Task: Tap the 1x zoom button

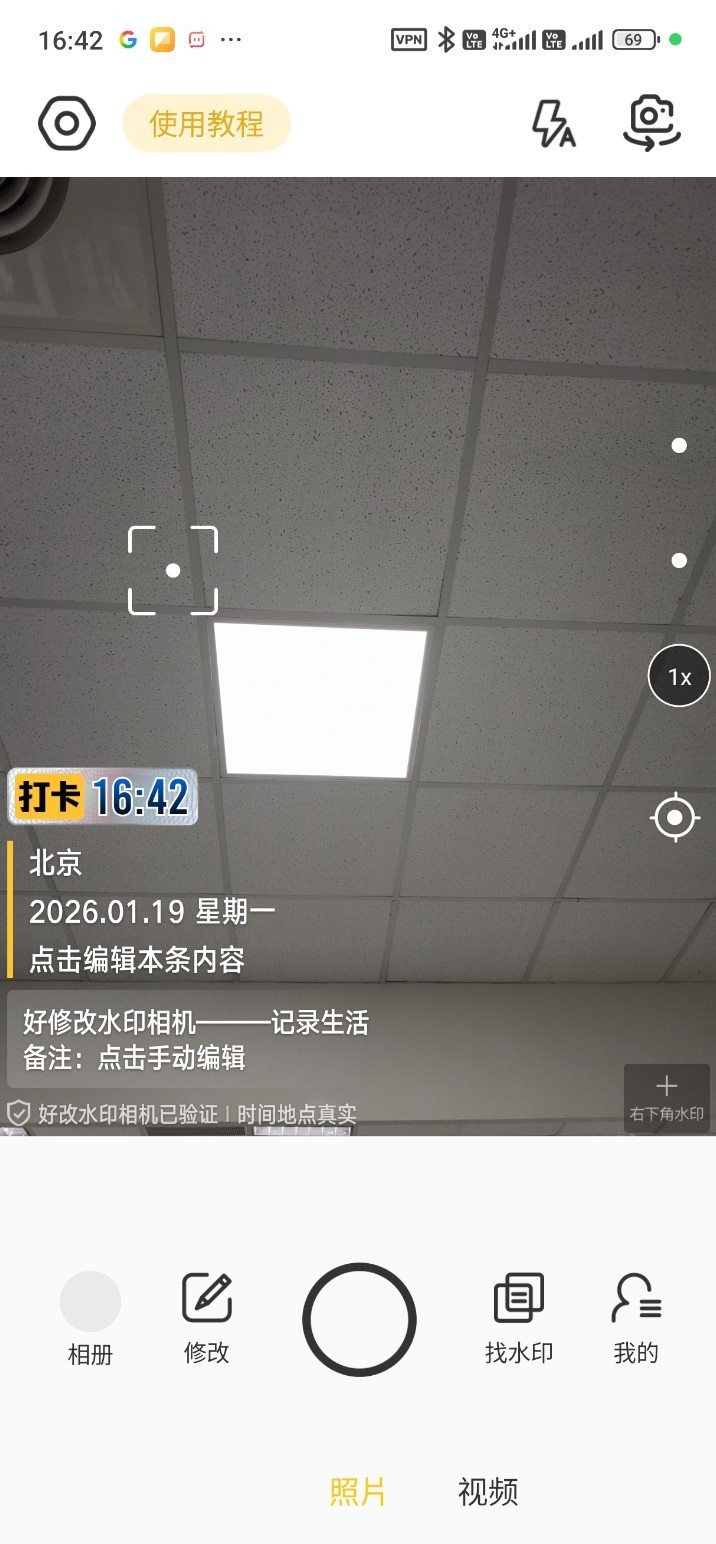Action: [679, 677]
